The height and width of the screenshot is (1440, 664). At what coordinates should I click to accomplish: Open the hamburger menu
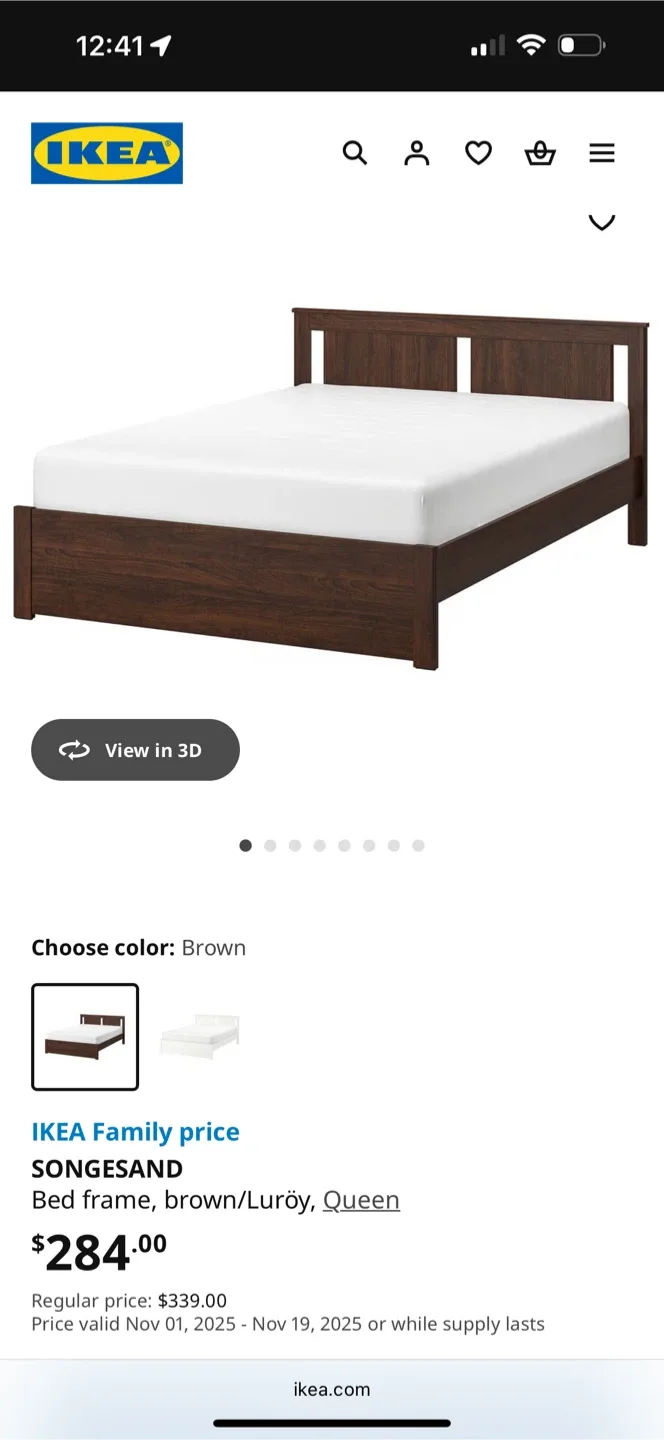[602, 153]
